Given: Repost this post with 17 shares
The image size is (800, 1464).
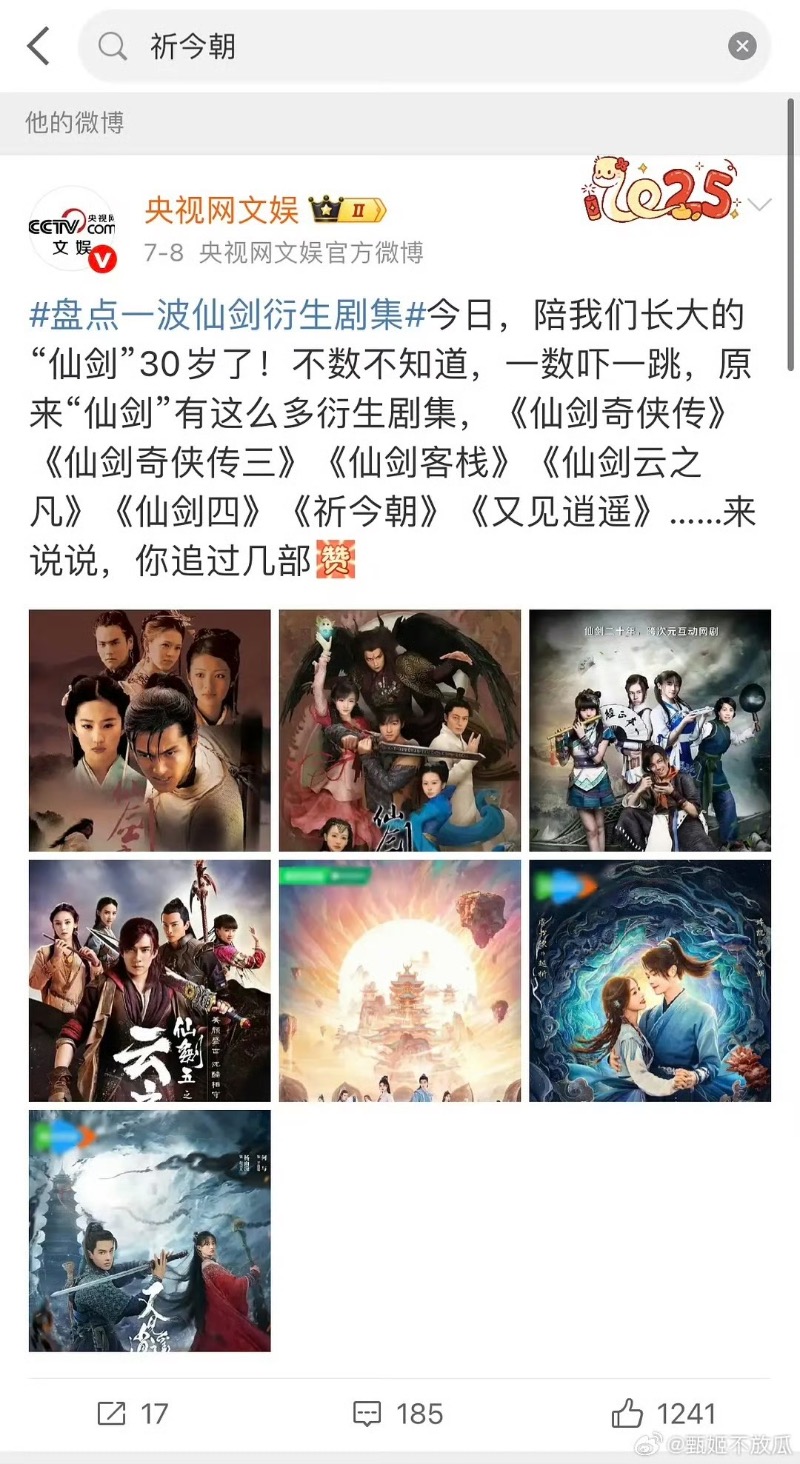Looking at the screenshot, I should click(133, 1413).
